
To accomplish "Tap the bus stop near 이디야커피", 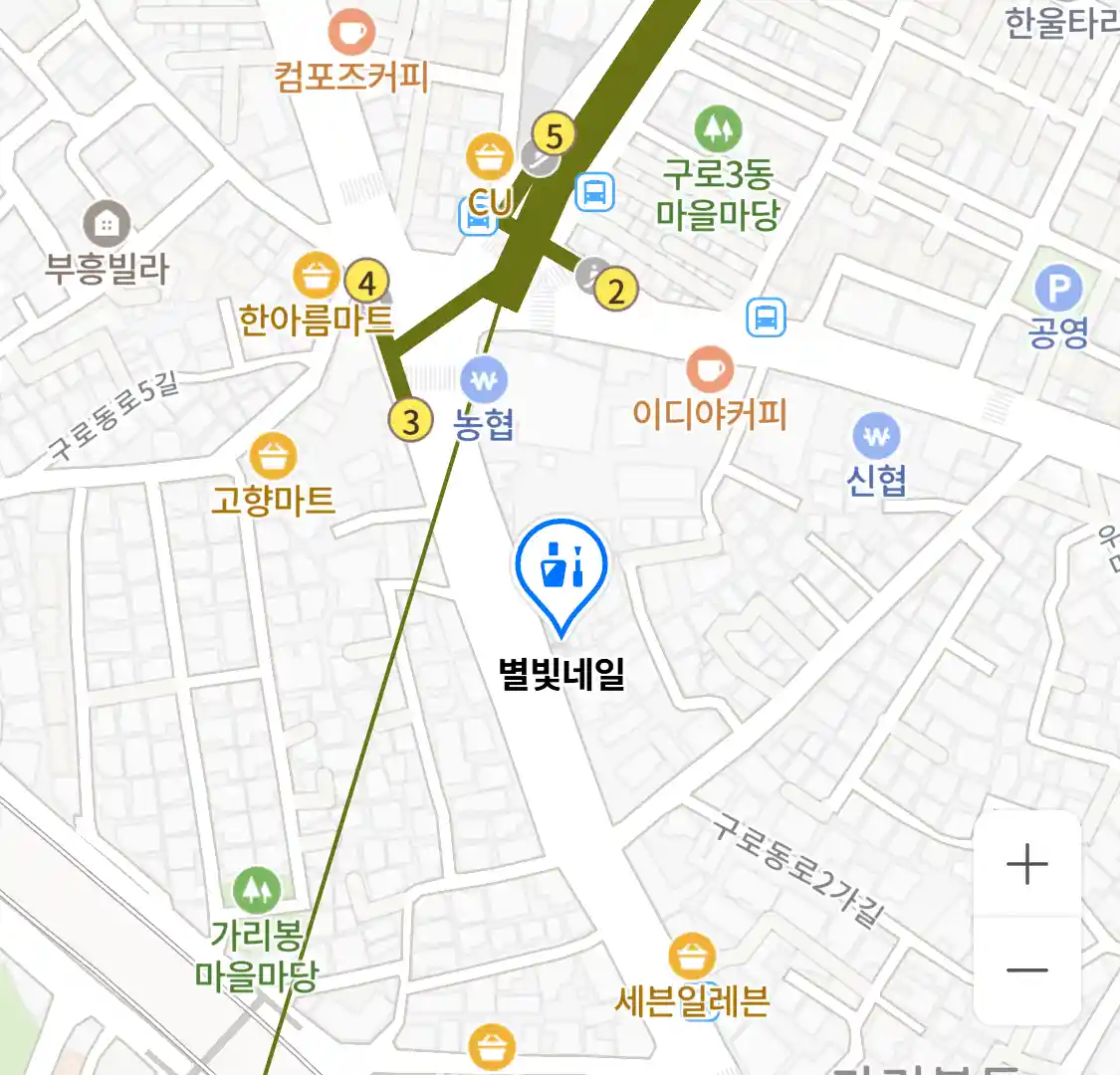I will pyautogui.click(x=766, y=318).
